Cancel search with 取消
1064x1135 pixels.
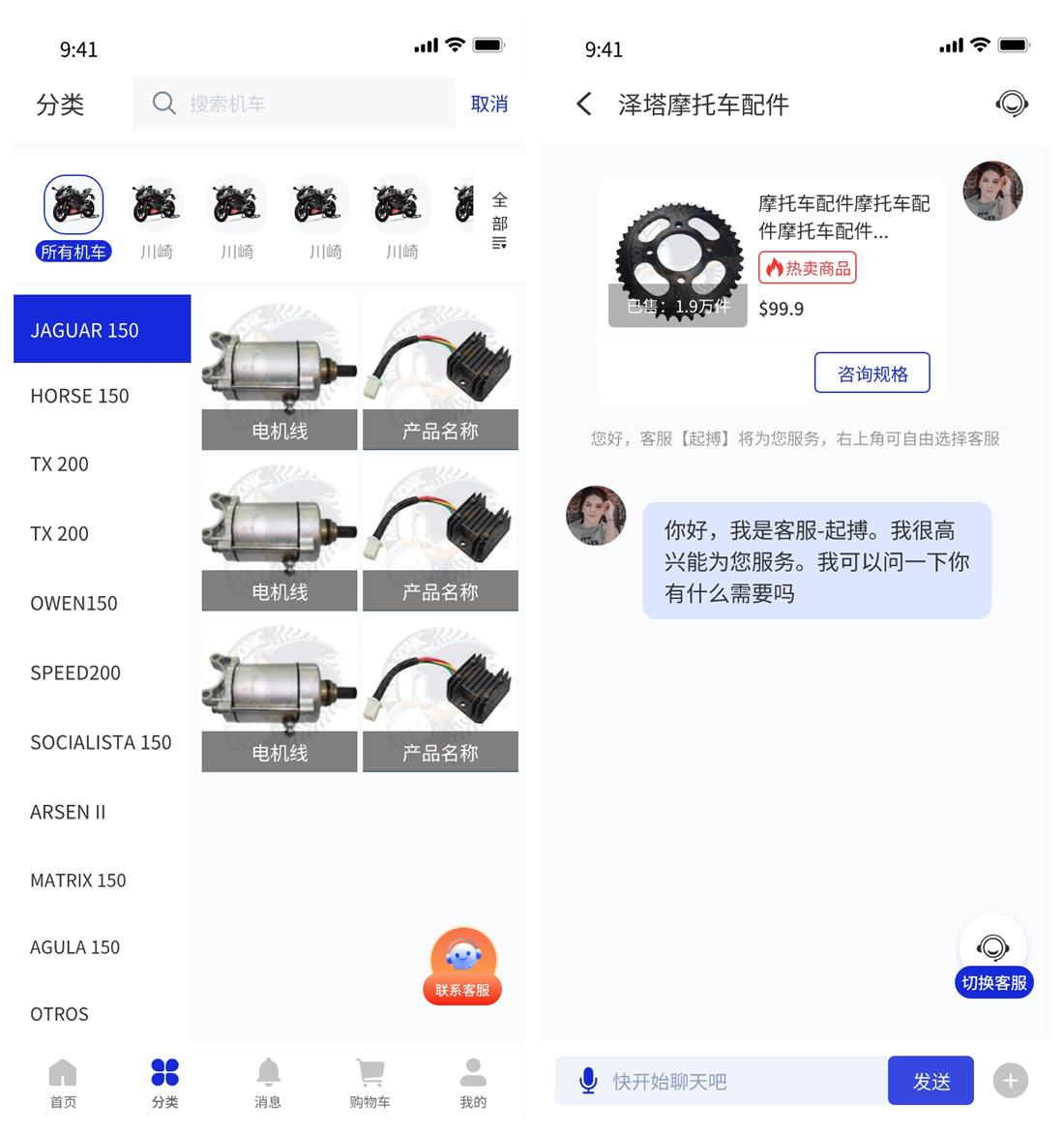[488, 104]
